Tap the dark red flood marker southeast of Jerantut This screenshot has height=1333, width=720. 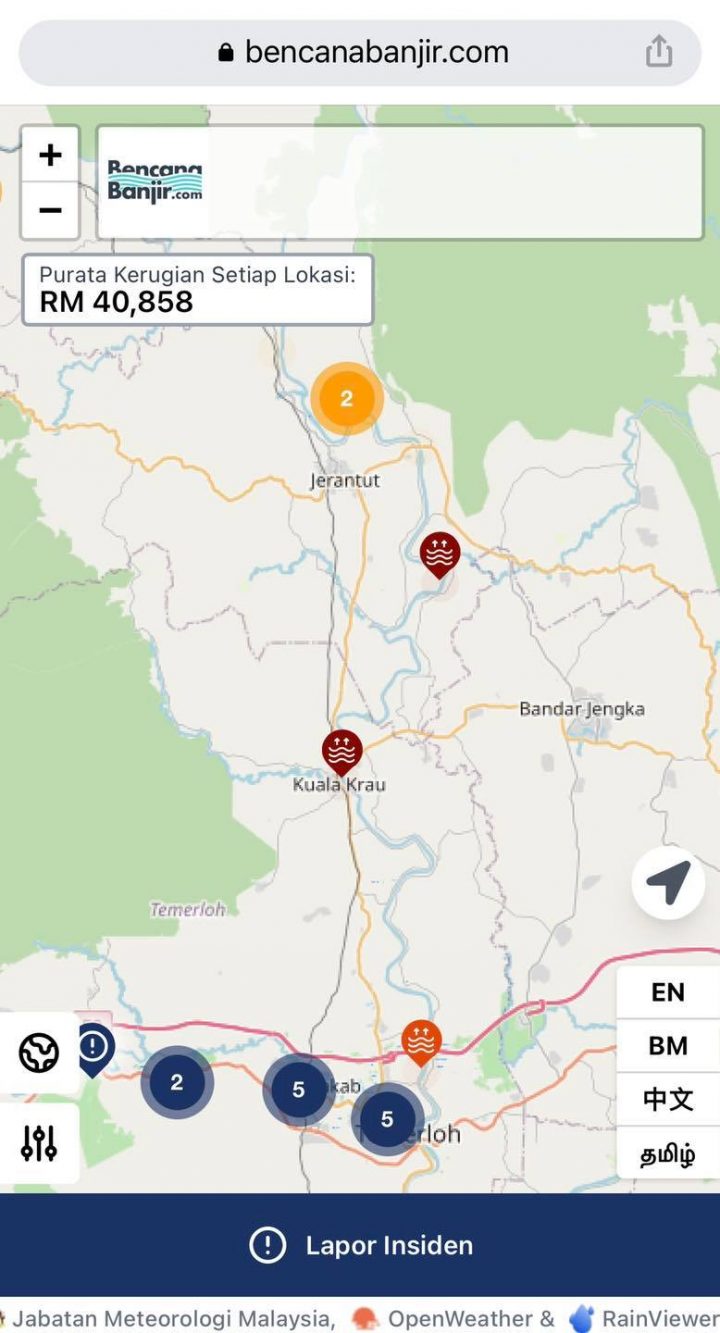point(440,554)
